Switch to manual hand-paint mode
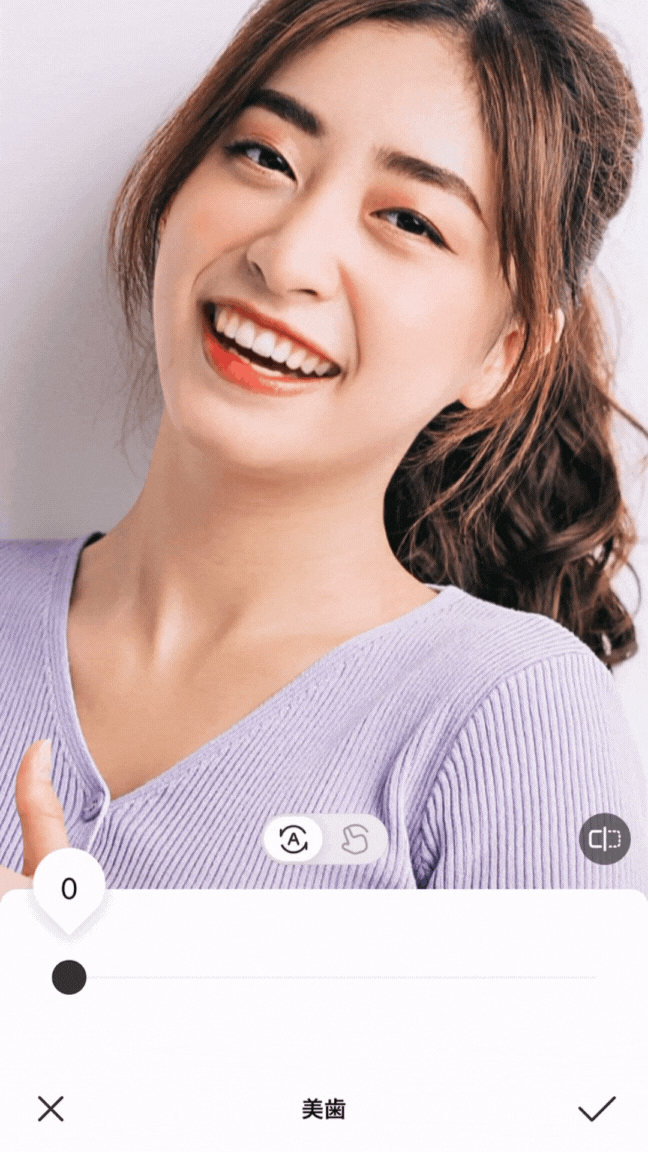Screen dimensions: 648x1152 pyautogui.click(x=355, y=840)
